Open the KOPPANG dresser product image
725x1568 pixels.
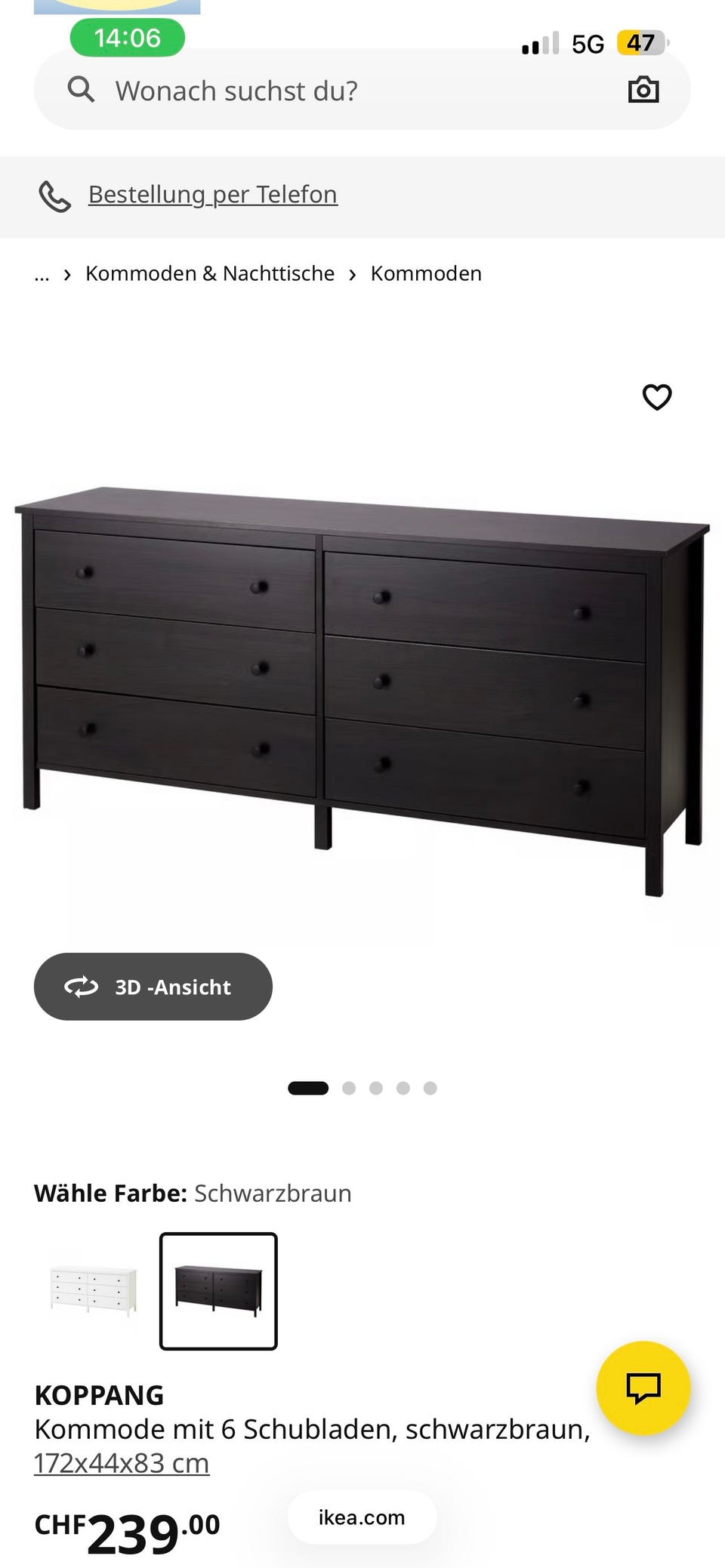pyautogui.click(x=362, y=687)
